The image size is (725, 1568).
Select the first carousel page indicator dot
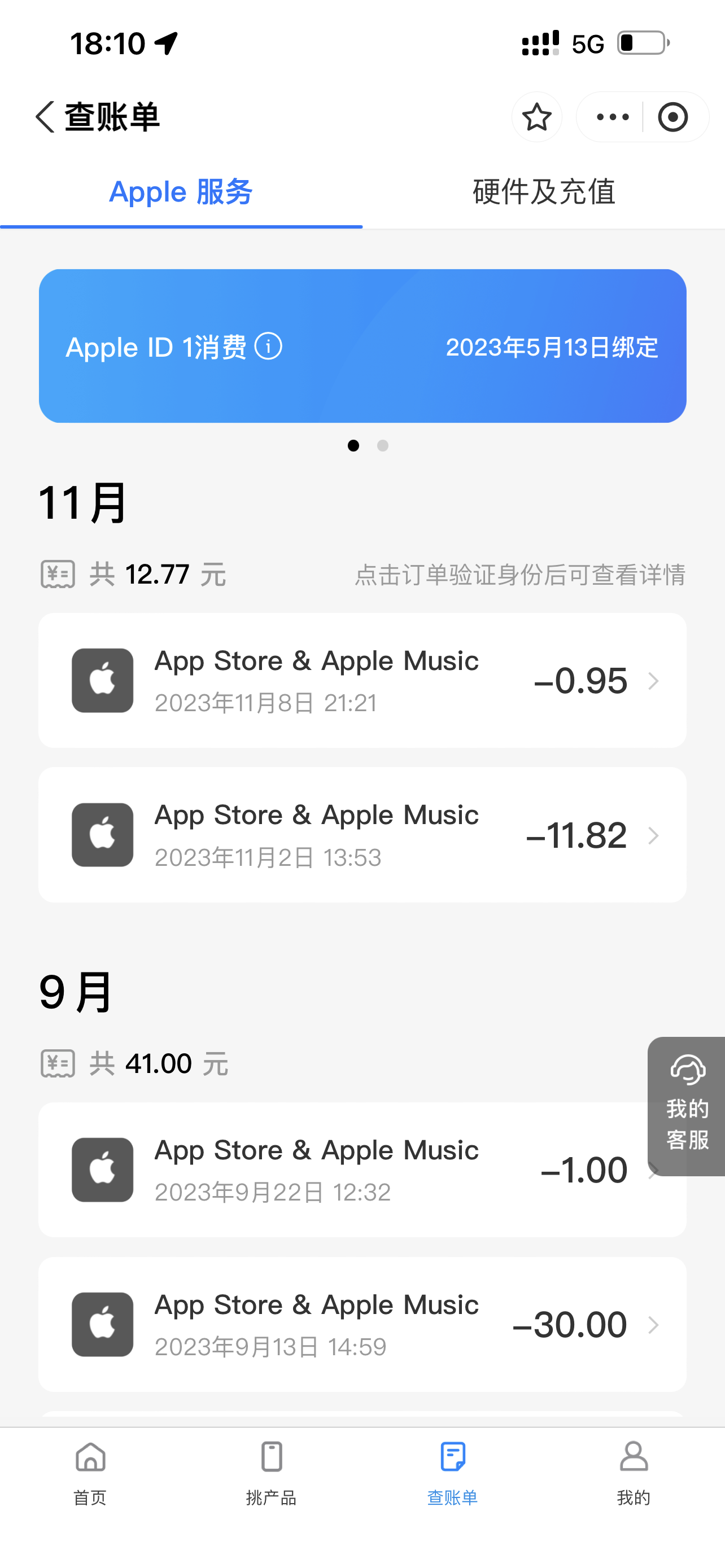(353, 446)
